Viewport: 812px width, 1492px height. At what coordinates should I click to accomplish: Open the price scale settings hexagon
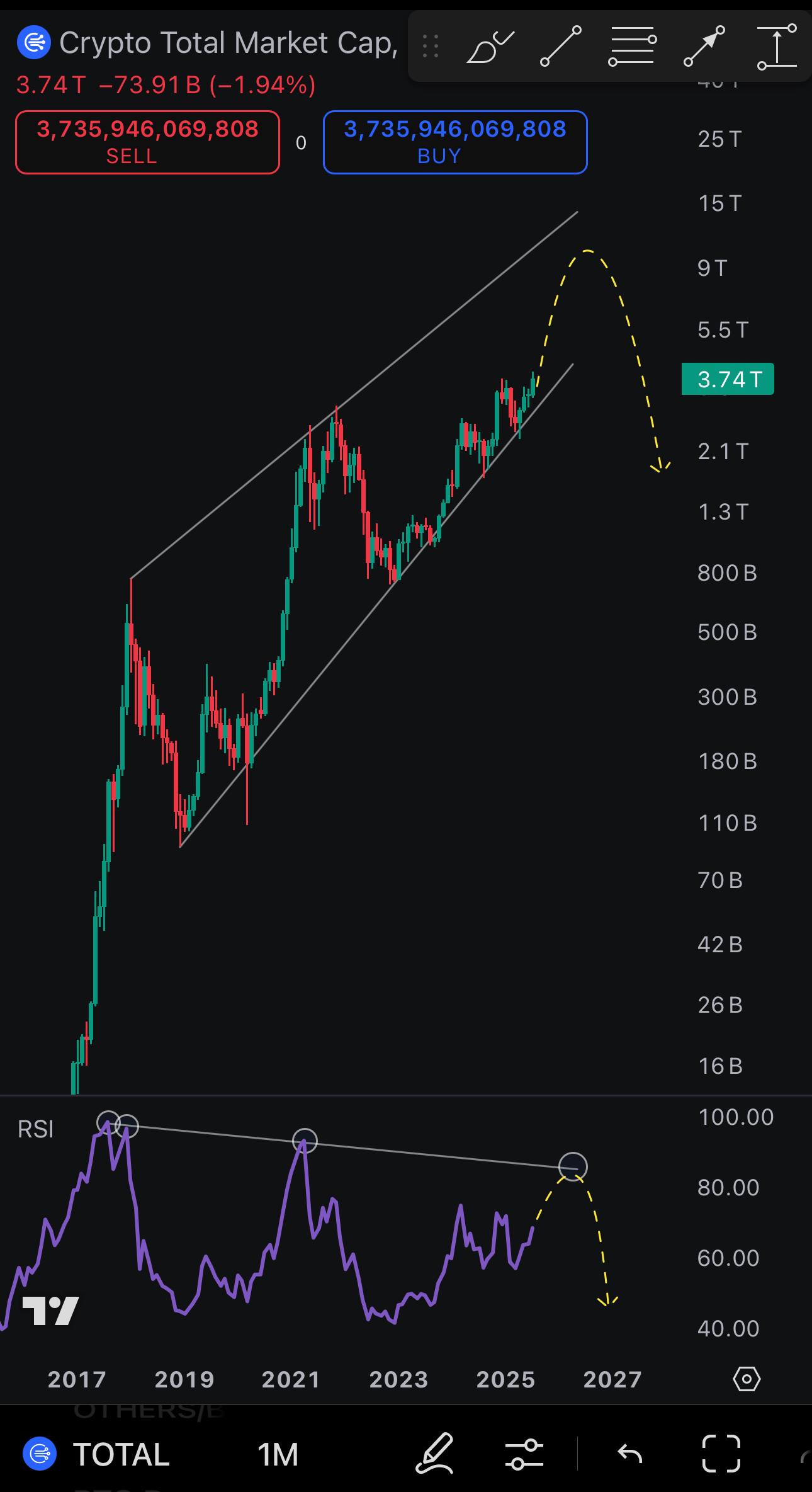click(x=747, y=1379)
